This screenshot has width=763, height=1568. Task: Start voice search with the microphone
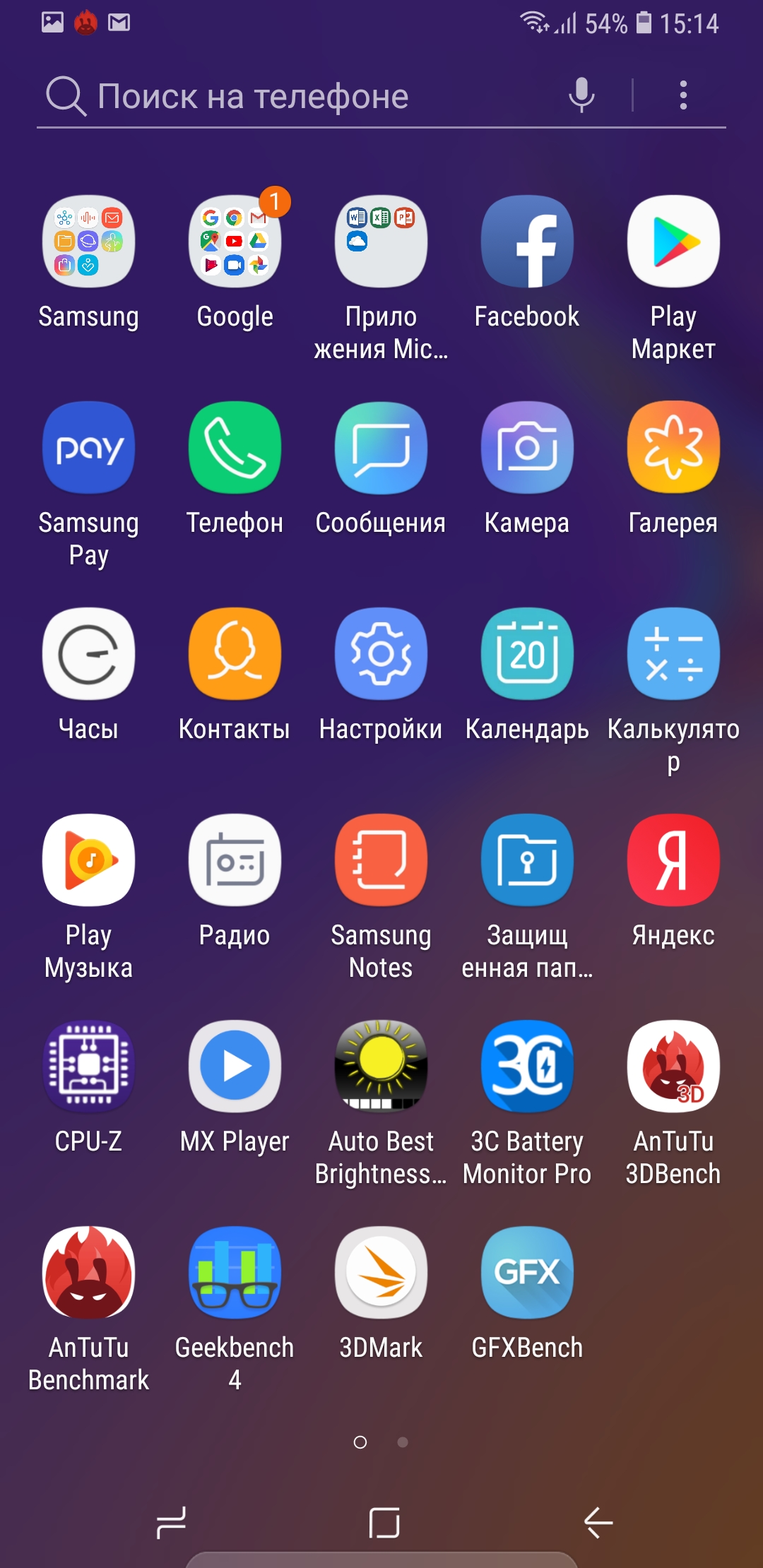coord(581,95)
